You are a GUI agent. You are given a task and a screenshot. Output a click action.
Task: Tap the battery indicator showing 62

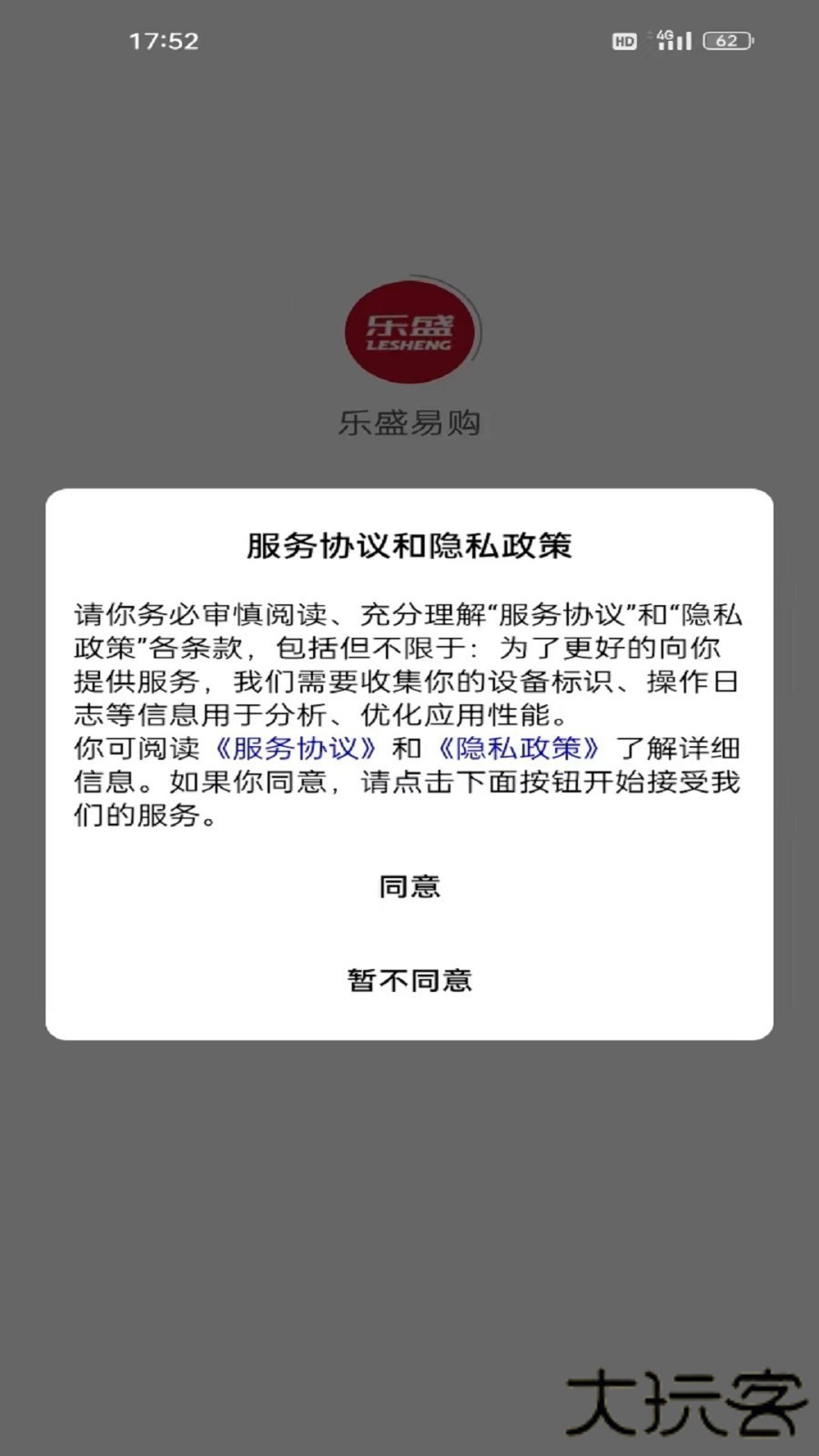click(728, 40)
